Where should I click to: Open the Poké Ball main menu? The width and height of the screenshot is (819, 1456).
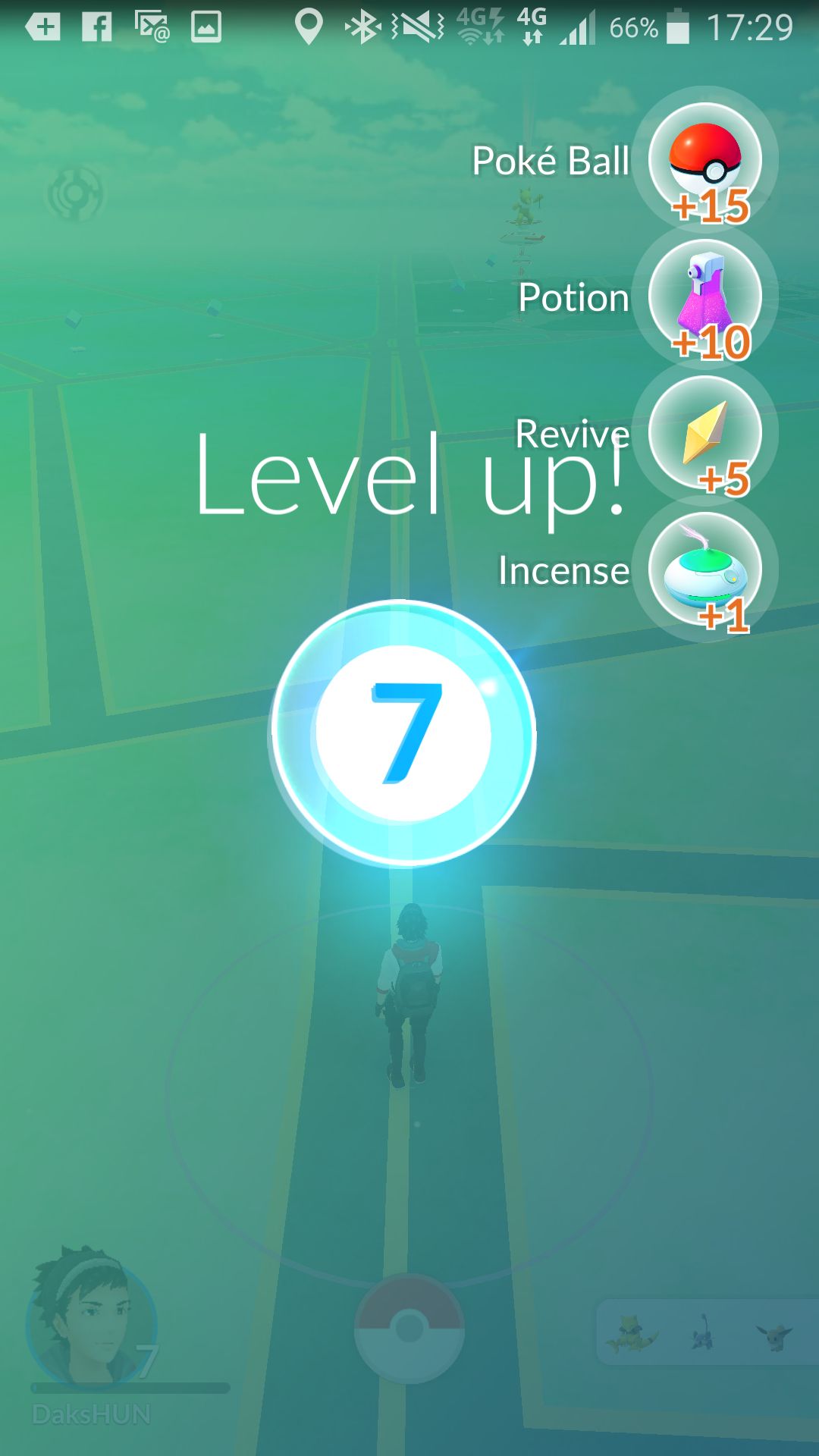(x=409, y=1328)
